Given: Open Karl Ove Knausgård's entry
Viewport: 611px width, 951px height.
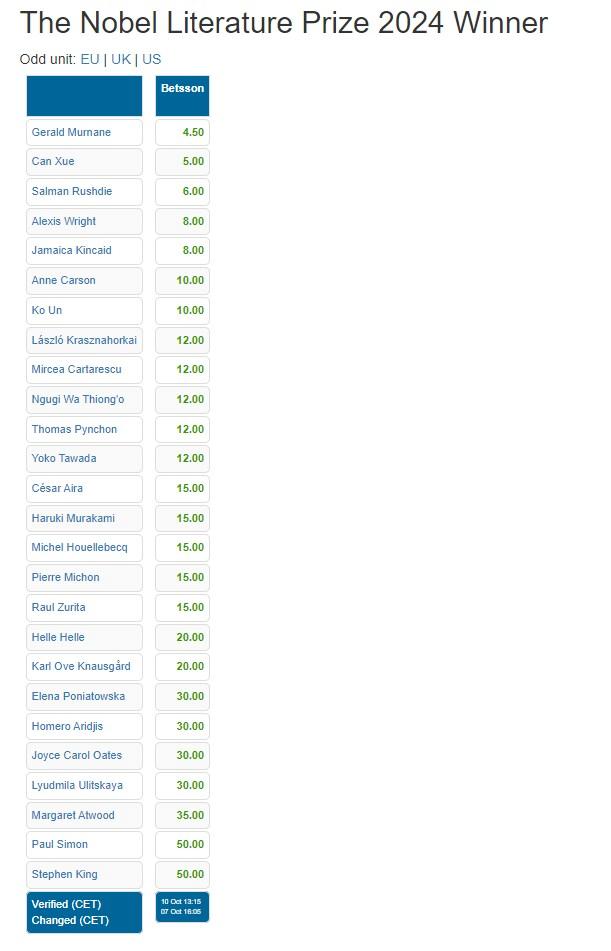Looking at the screenshot, I should click(x=81, y=666).
